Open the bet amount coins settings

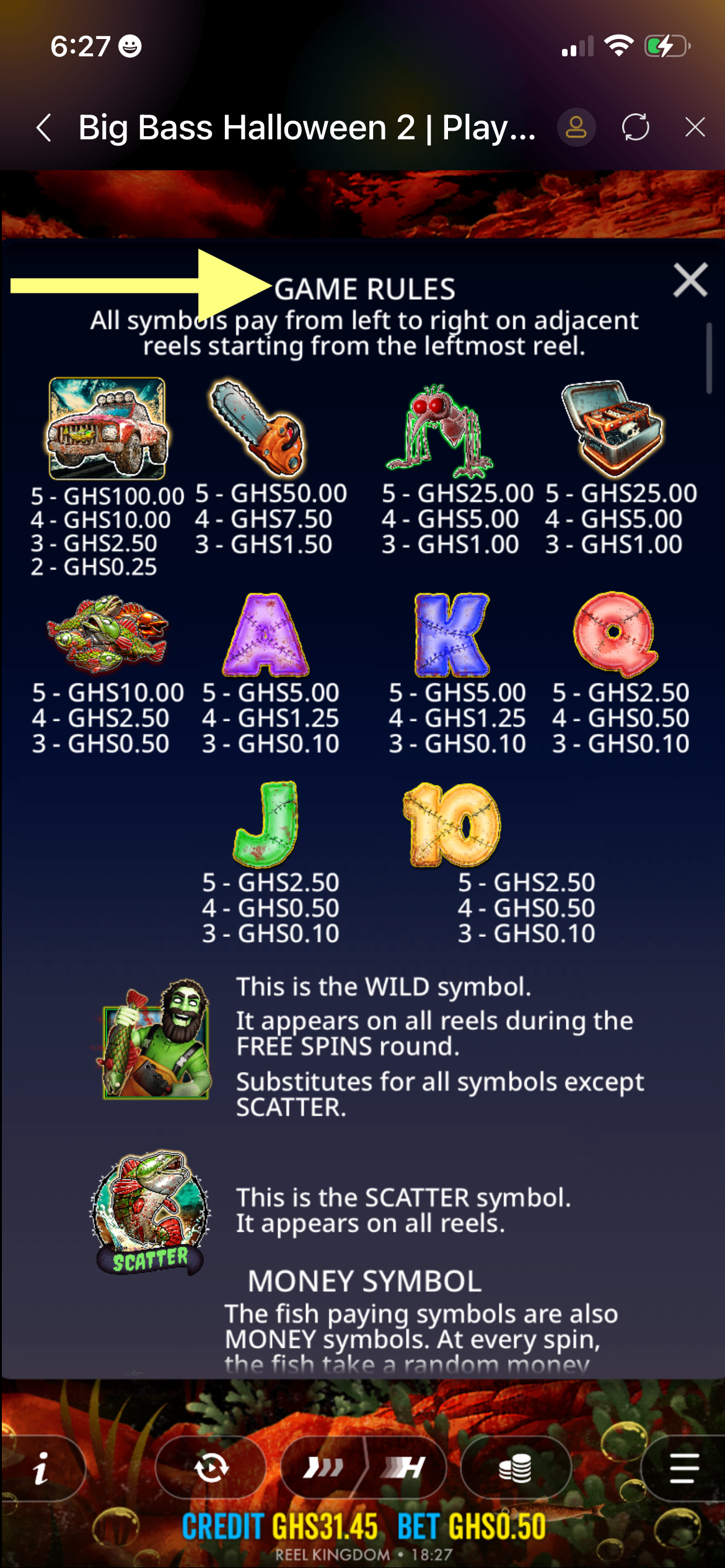[x=515, y=1468]
